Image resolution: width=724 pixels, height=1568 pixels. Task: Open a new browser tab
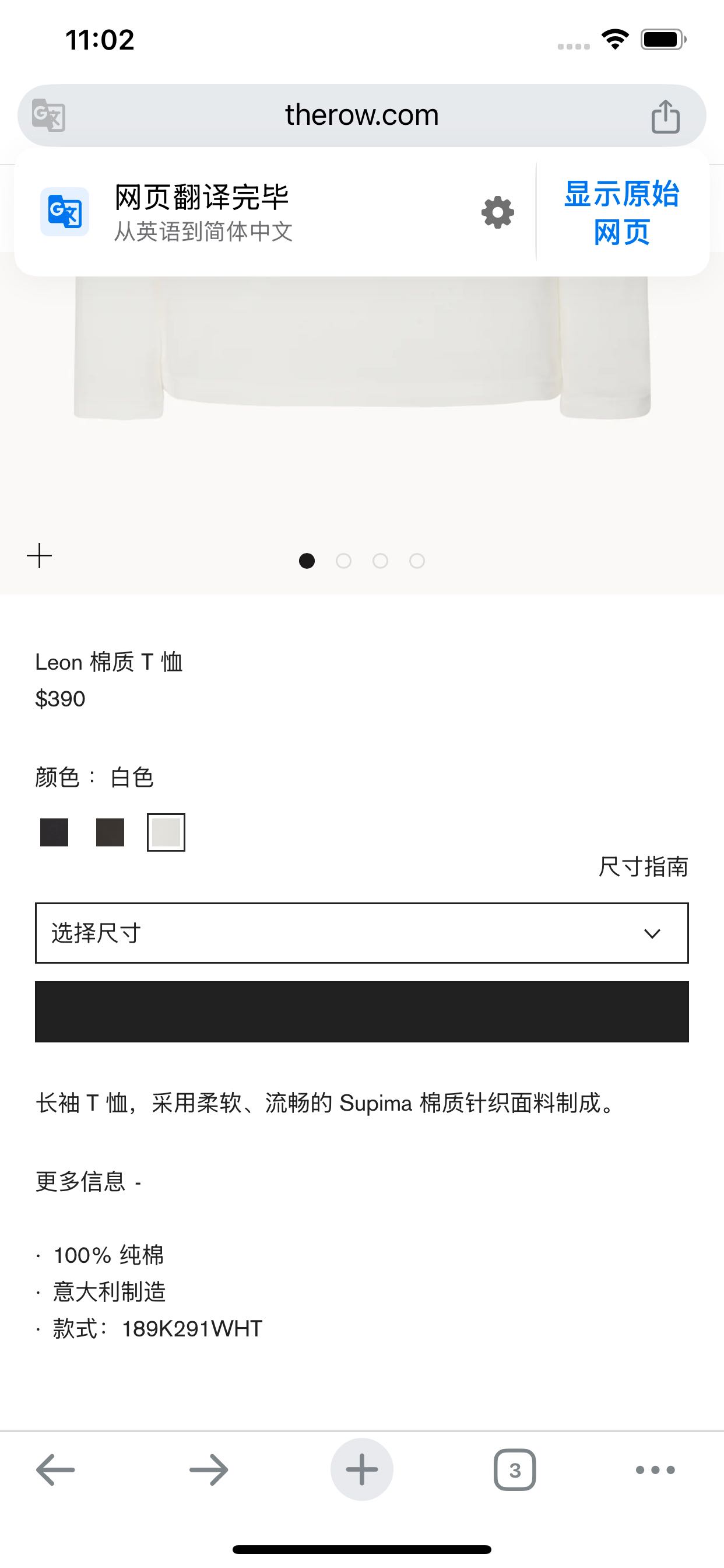pyautogui.click(x=361, y=1469)
